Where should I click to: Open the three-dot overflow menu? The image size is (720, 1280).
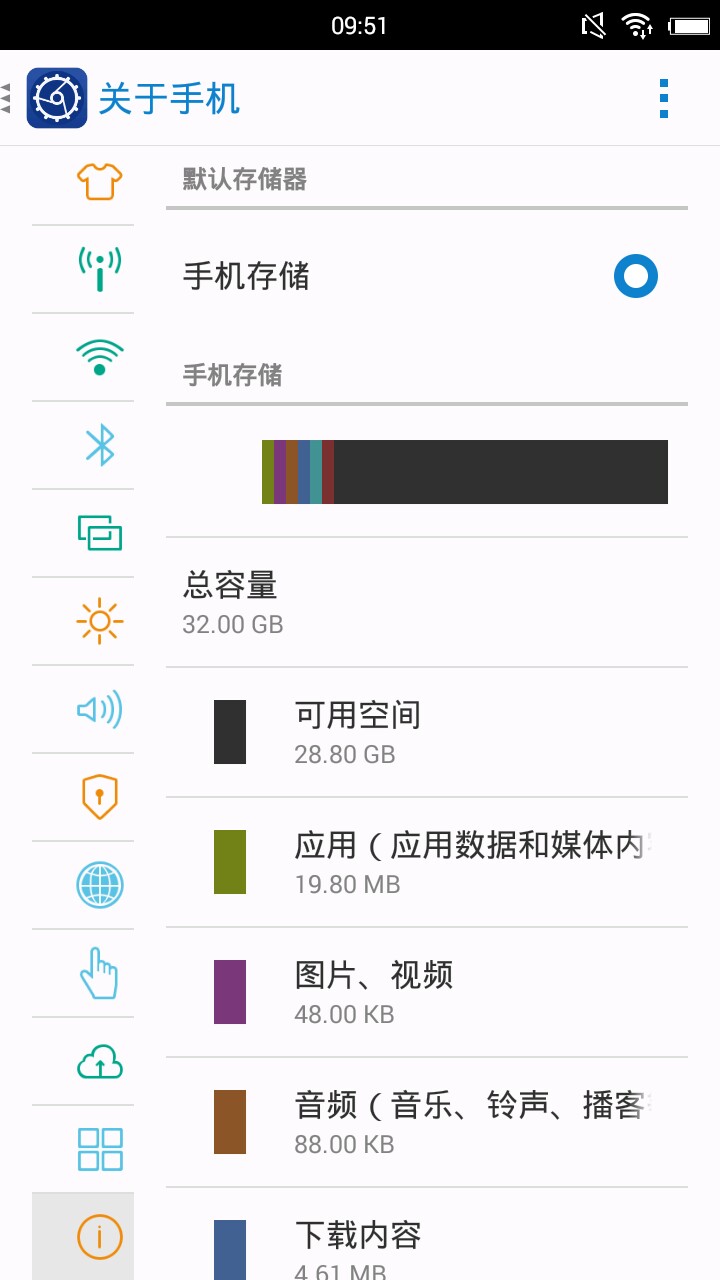point(663,98)
